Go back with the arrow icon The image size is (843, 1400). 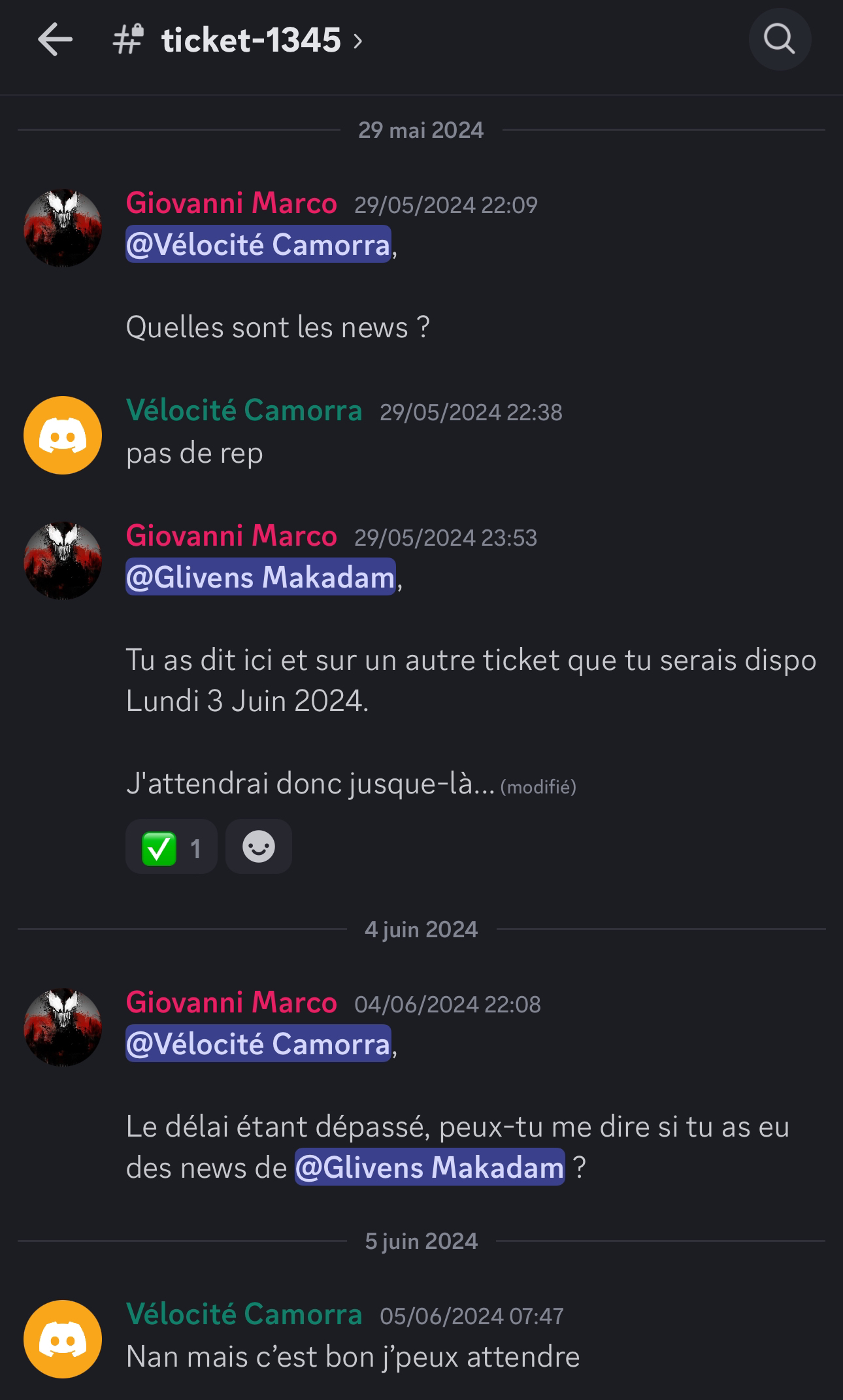point(55,40)
